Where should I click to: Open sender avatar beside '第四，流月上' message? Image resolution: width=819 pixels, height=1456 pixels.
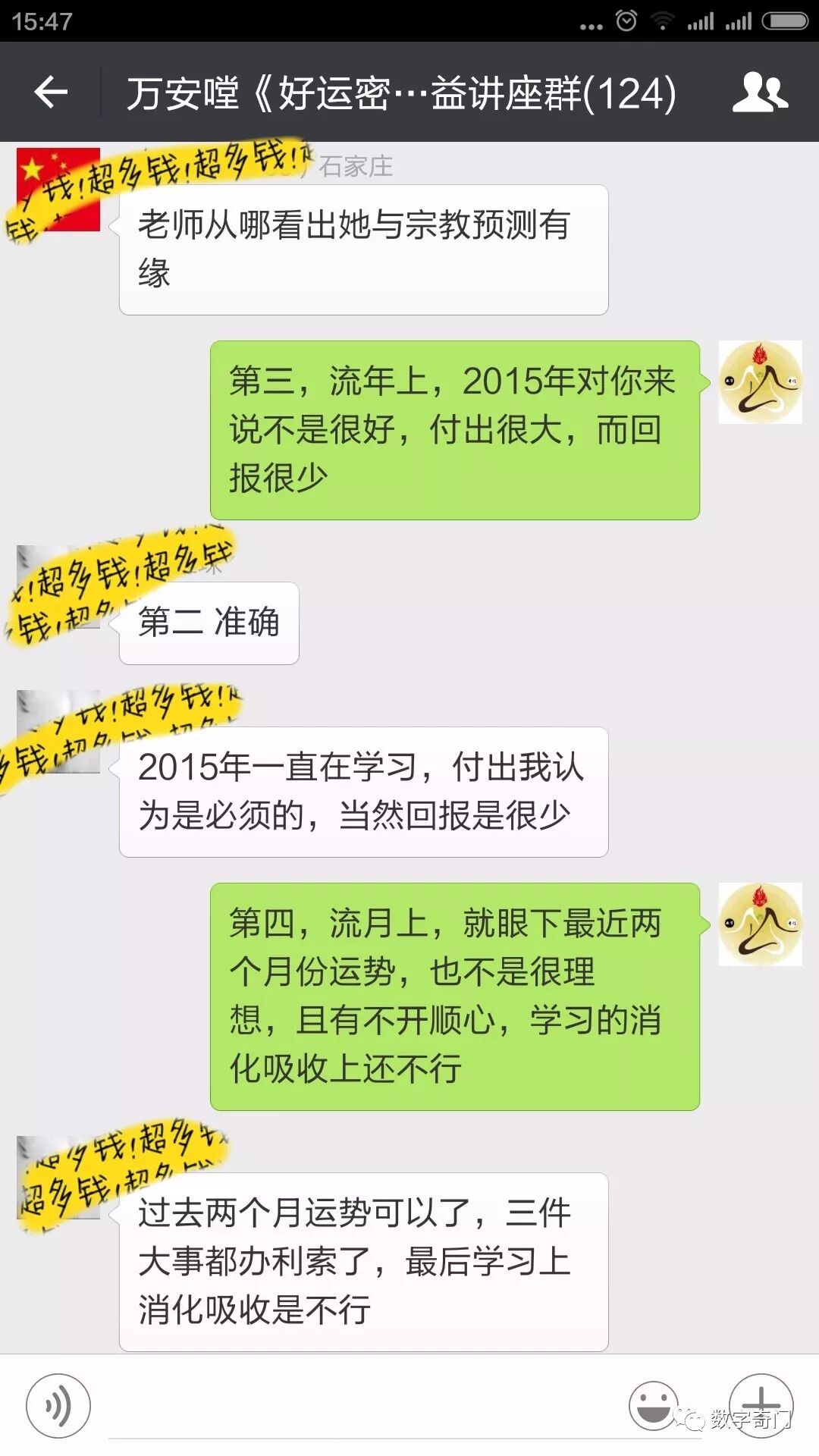(760, 924)
